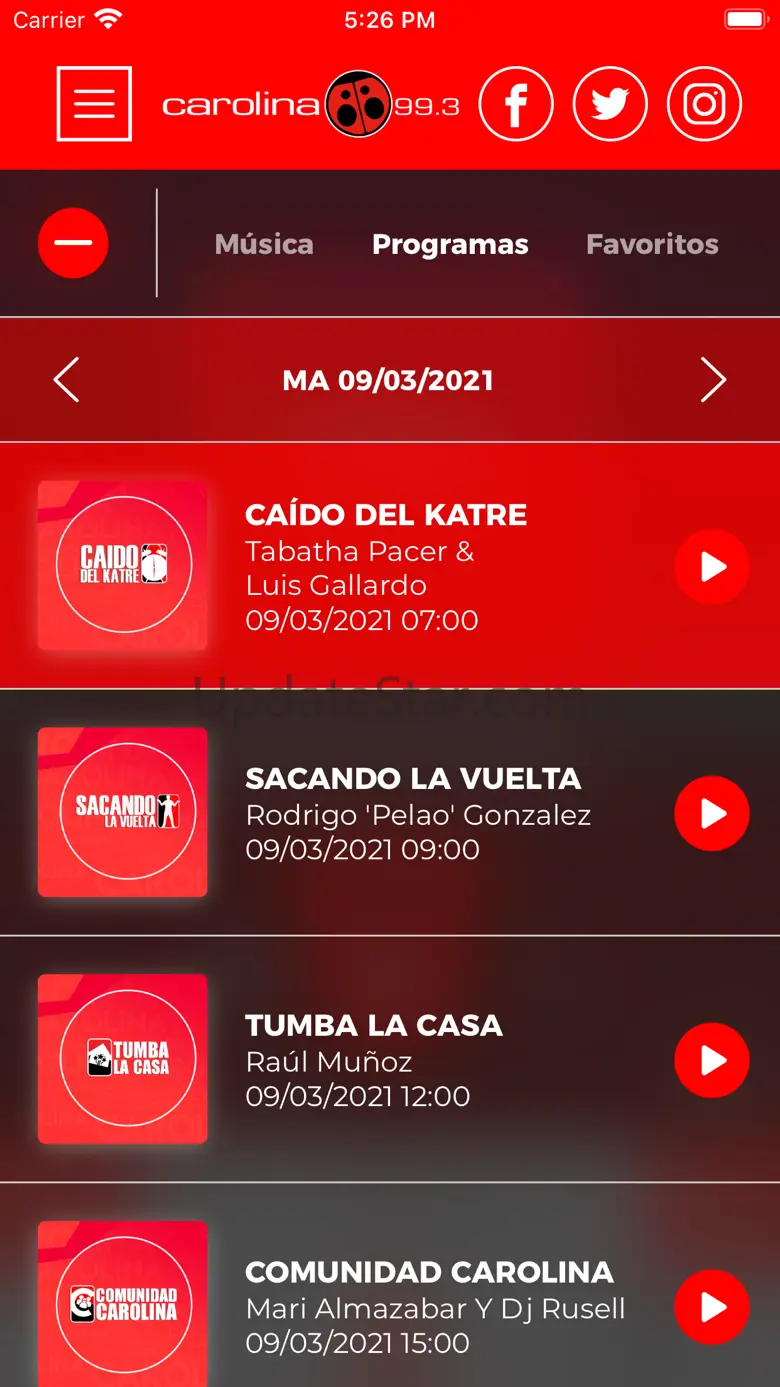Open Carolina's Instagram page
This screenshot has height=1387, width=780.
click(704, 104)
